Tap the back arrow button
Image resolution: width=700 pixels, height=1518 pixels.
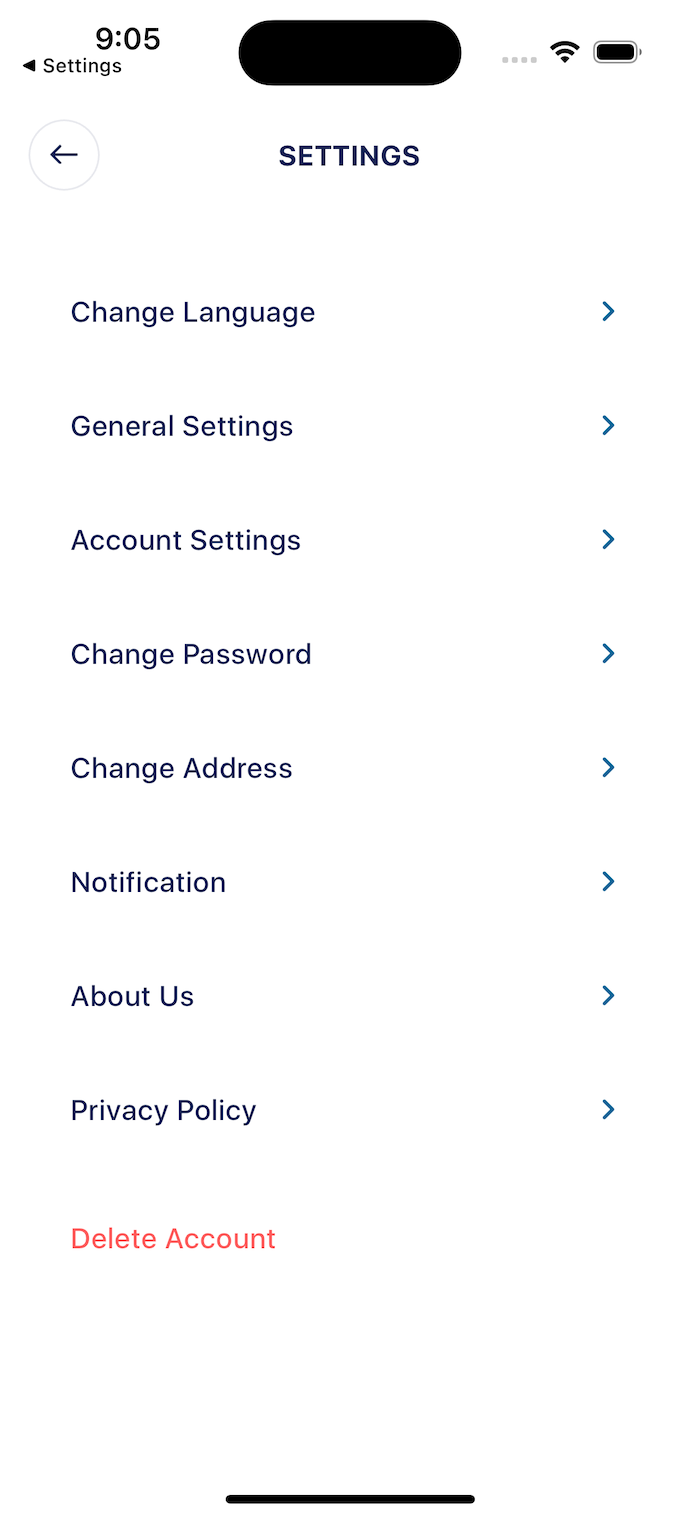coord(64,155)
